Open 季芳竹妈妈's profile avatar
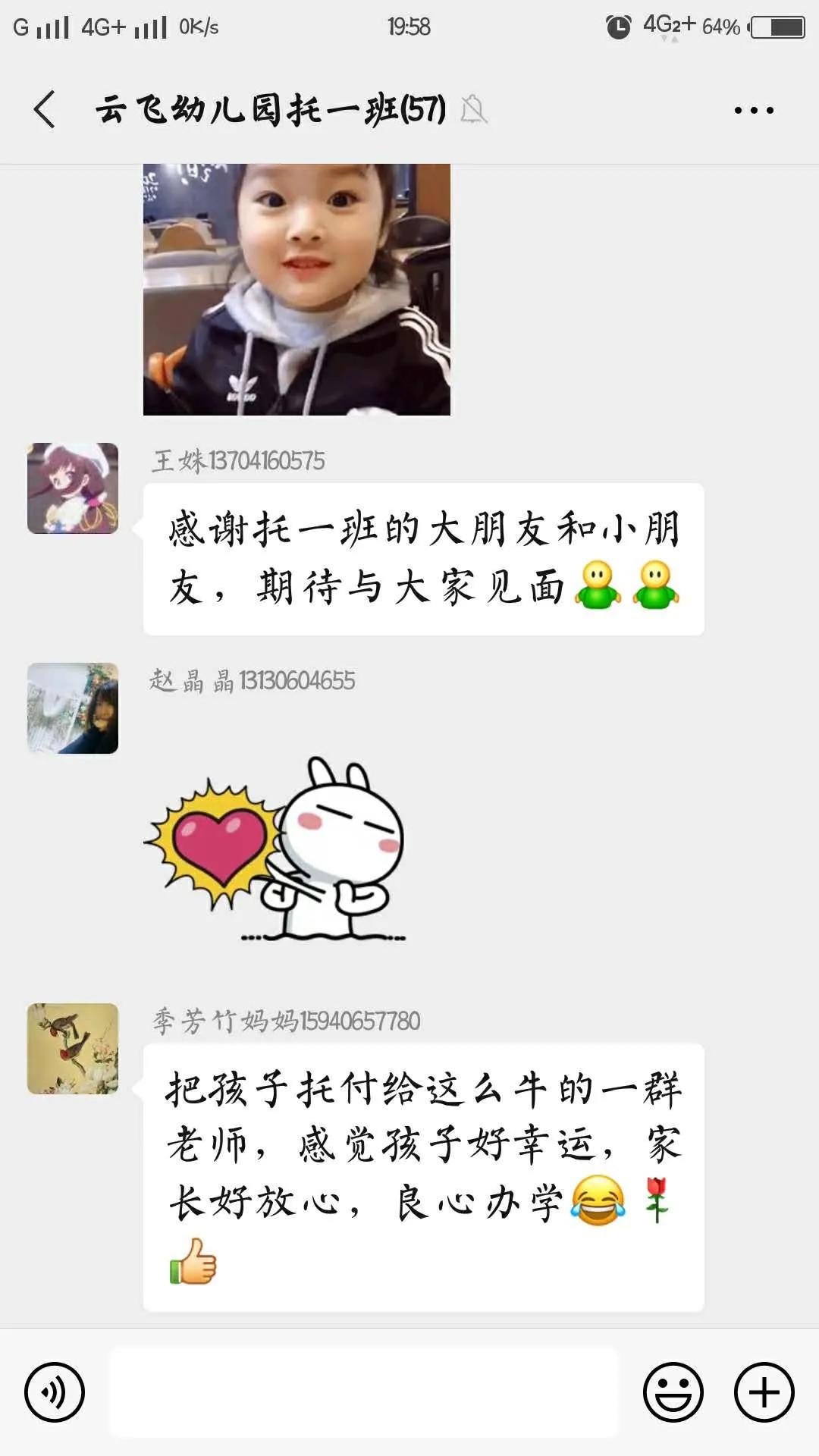Viewport: 819px width, 1456px height. [x=73, y=1049]
